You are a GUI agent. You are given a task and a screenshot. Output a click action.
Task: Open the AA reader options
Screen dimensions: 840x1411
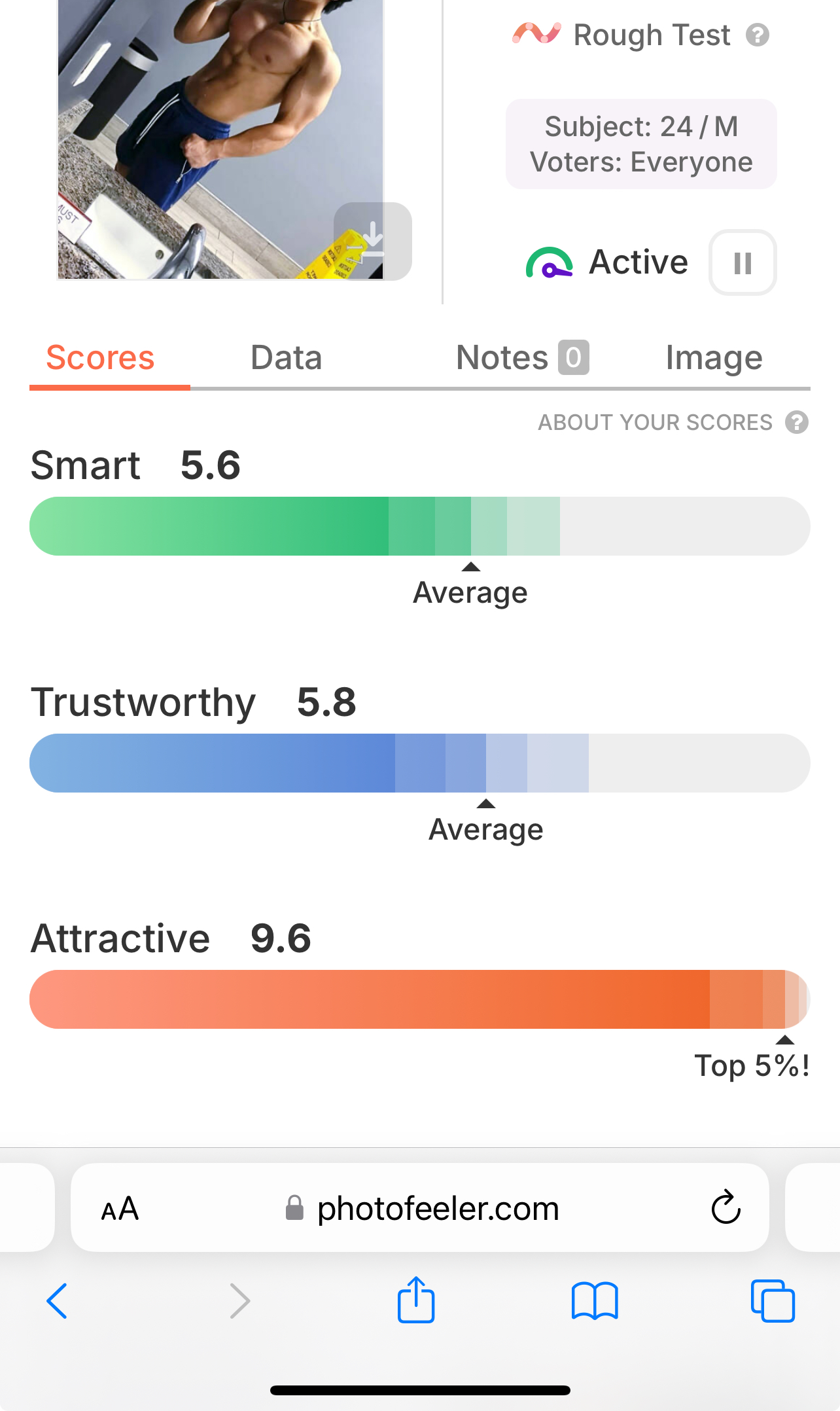pos(120,1209)
